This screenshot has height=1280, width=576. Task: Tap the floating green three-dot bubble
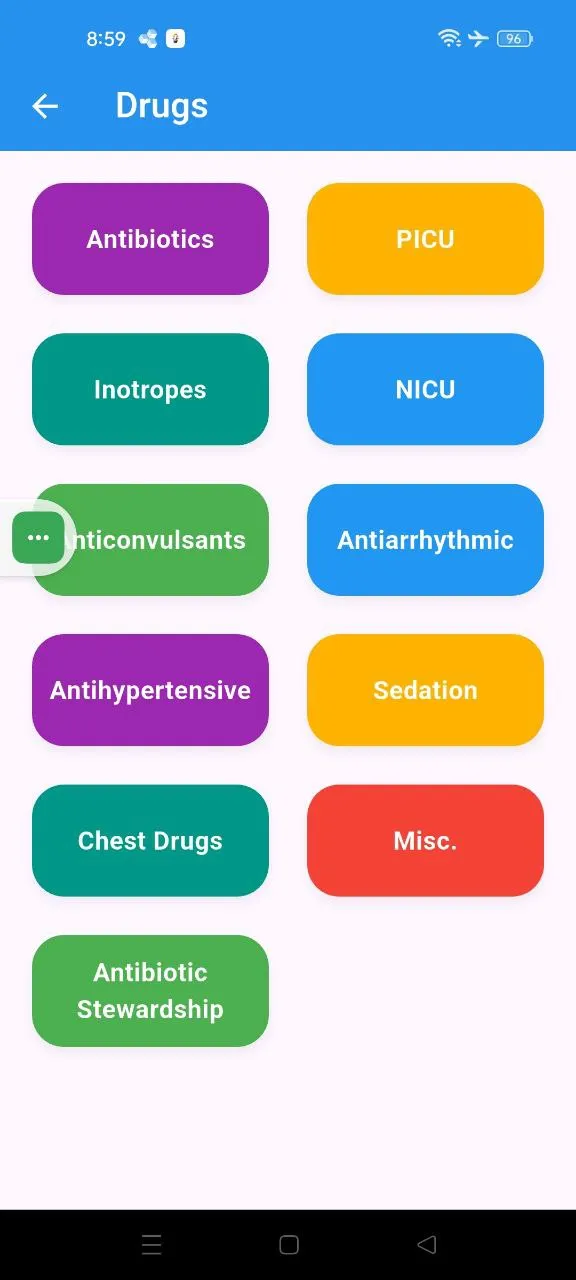38,538
